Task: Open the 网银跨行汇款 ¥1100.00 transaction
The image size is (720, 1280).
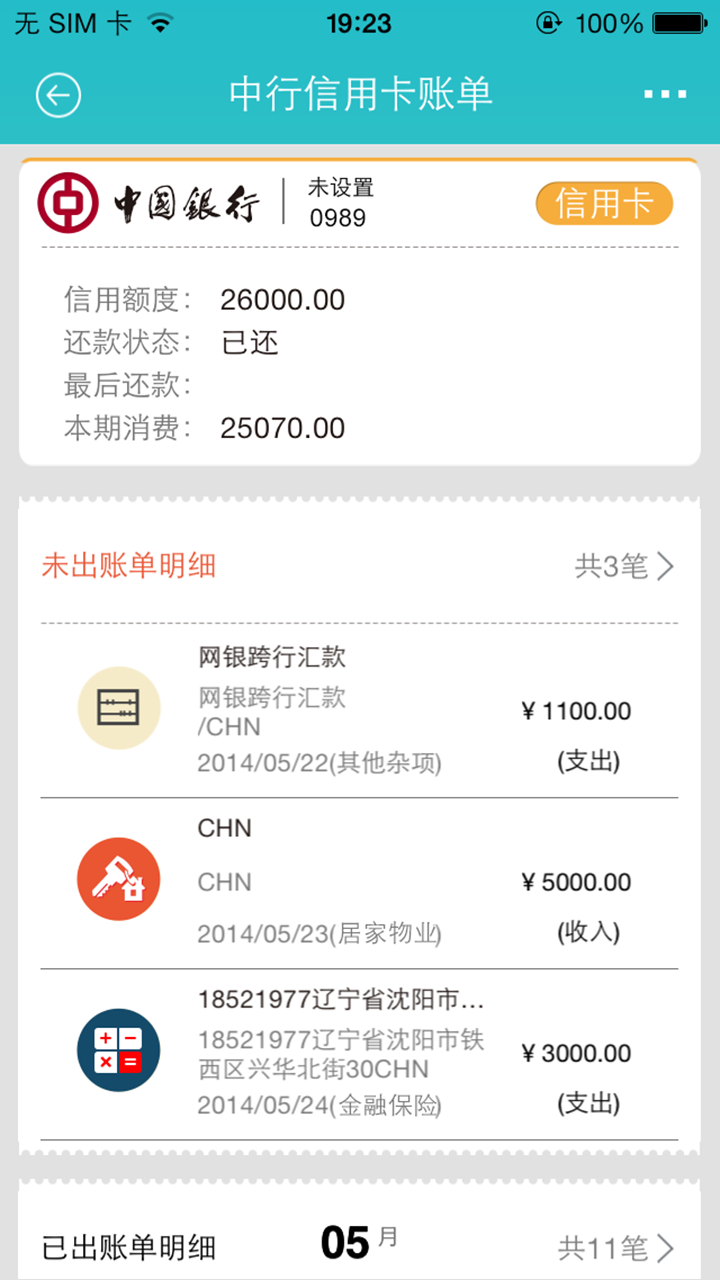Action: [360, 711]
